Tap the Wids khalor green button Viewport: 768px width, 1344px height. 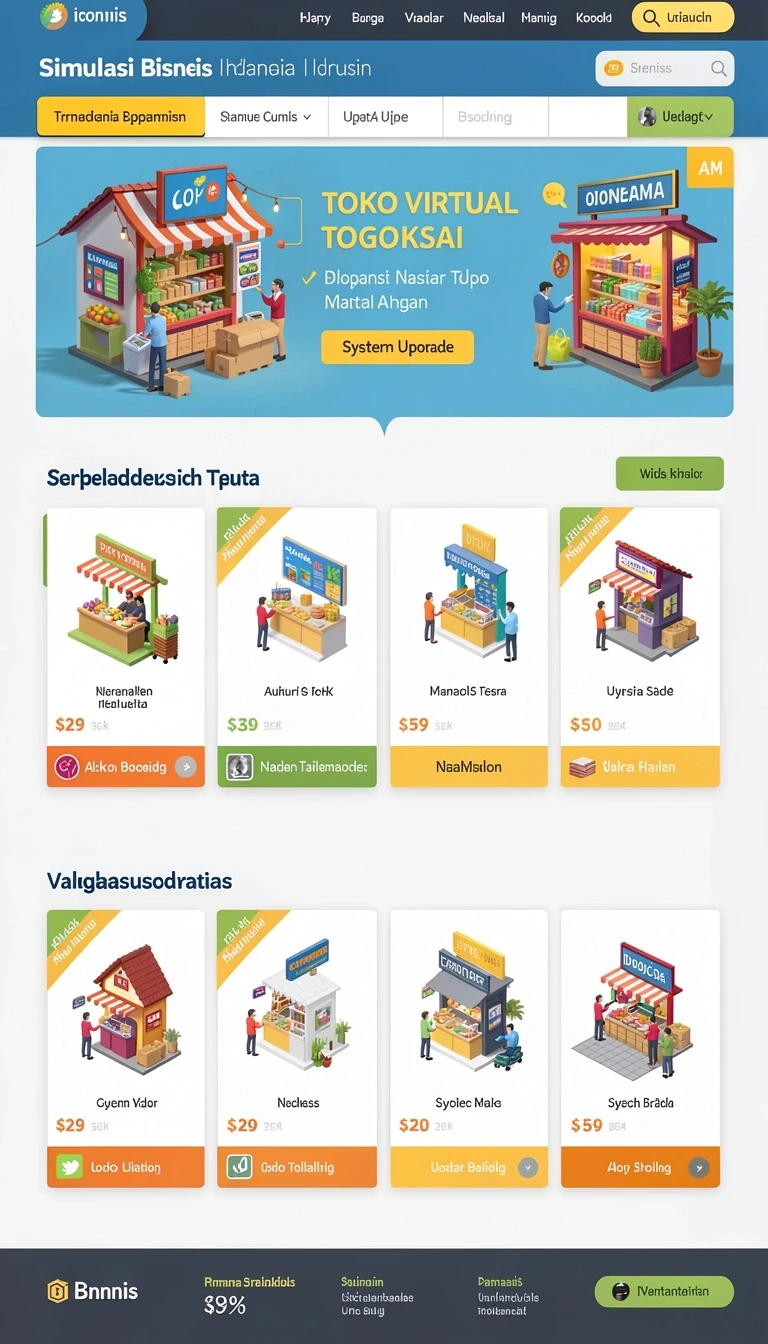(x=670, y=474)
